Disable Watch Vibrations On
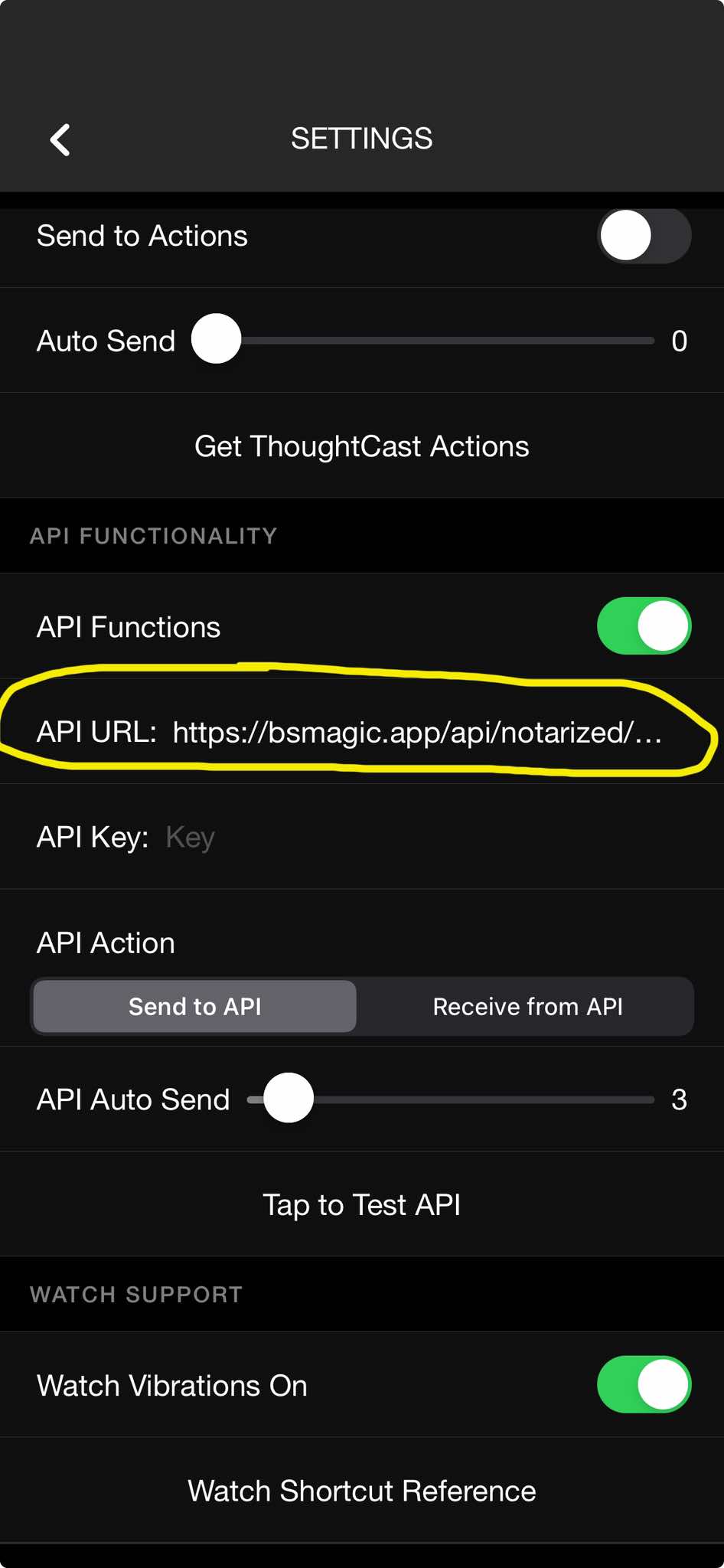The image size is (724, 1568). pyautogui.click(x=644, y=1384)
